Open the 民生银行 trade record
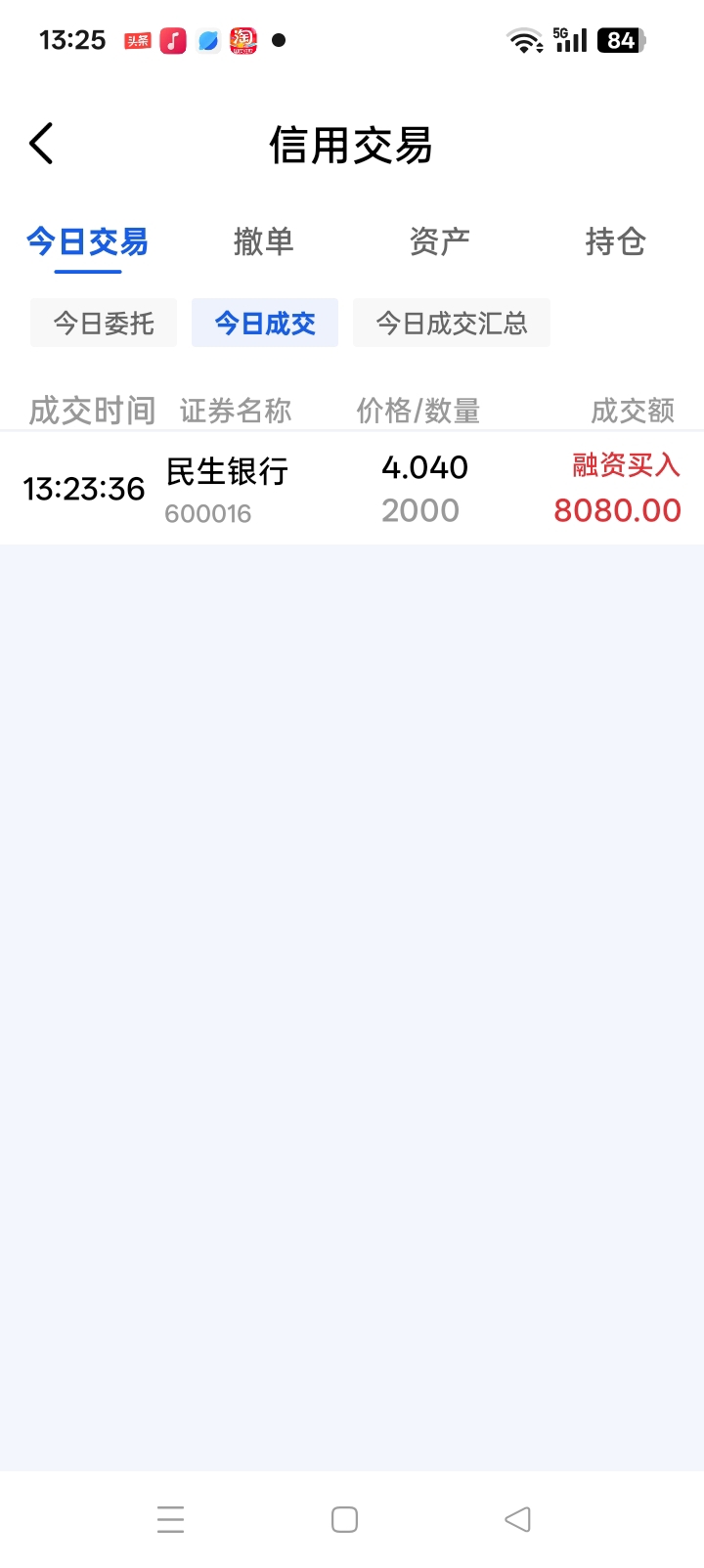The height and width of the screenshot is (1568, 704). click(x=352, y=489)
